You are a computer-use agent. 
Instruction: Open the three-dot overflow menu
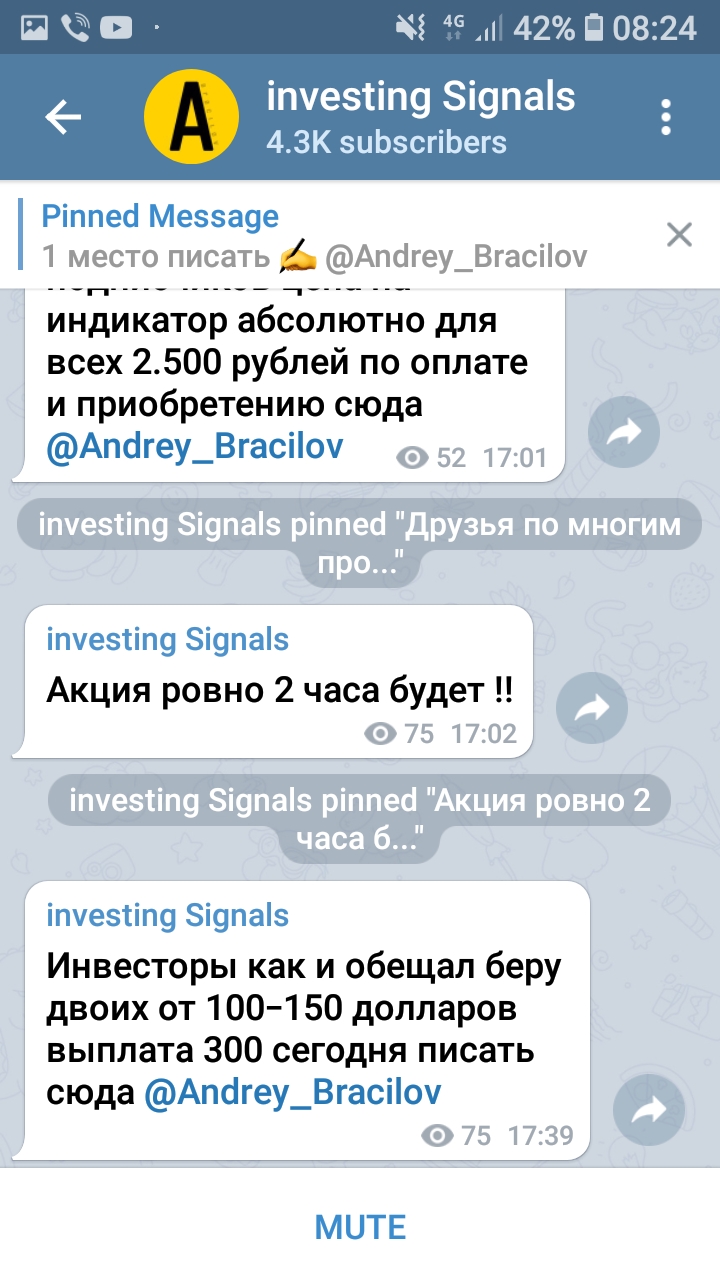click(x=667, y=118)
